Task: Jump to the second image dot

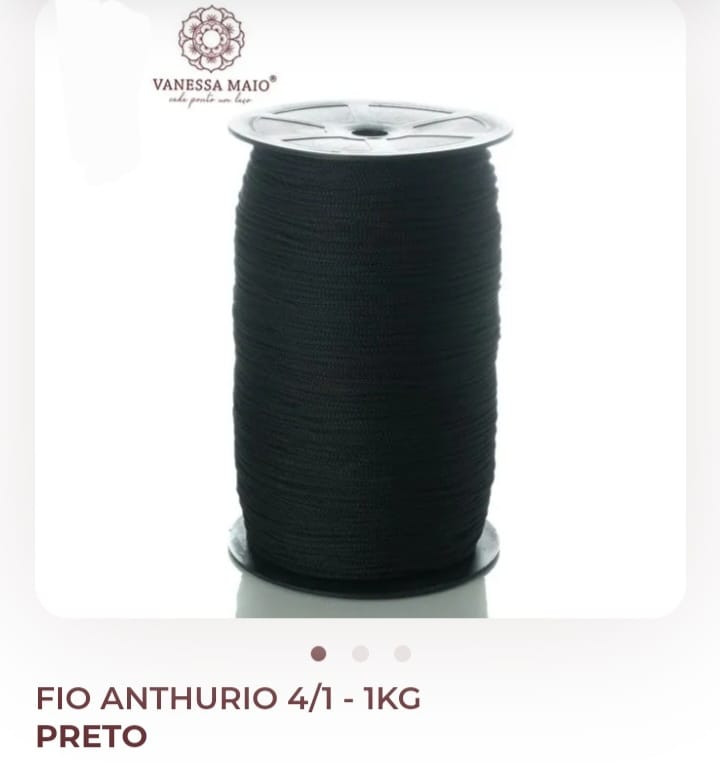Action: point(360,654)
